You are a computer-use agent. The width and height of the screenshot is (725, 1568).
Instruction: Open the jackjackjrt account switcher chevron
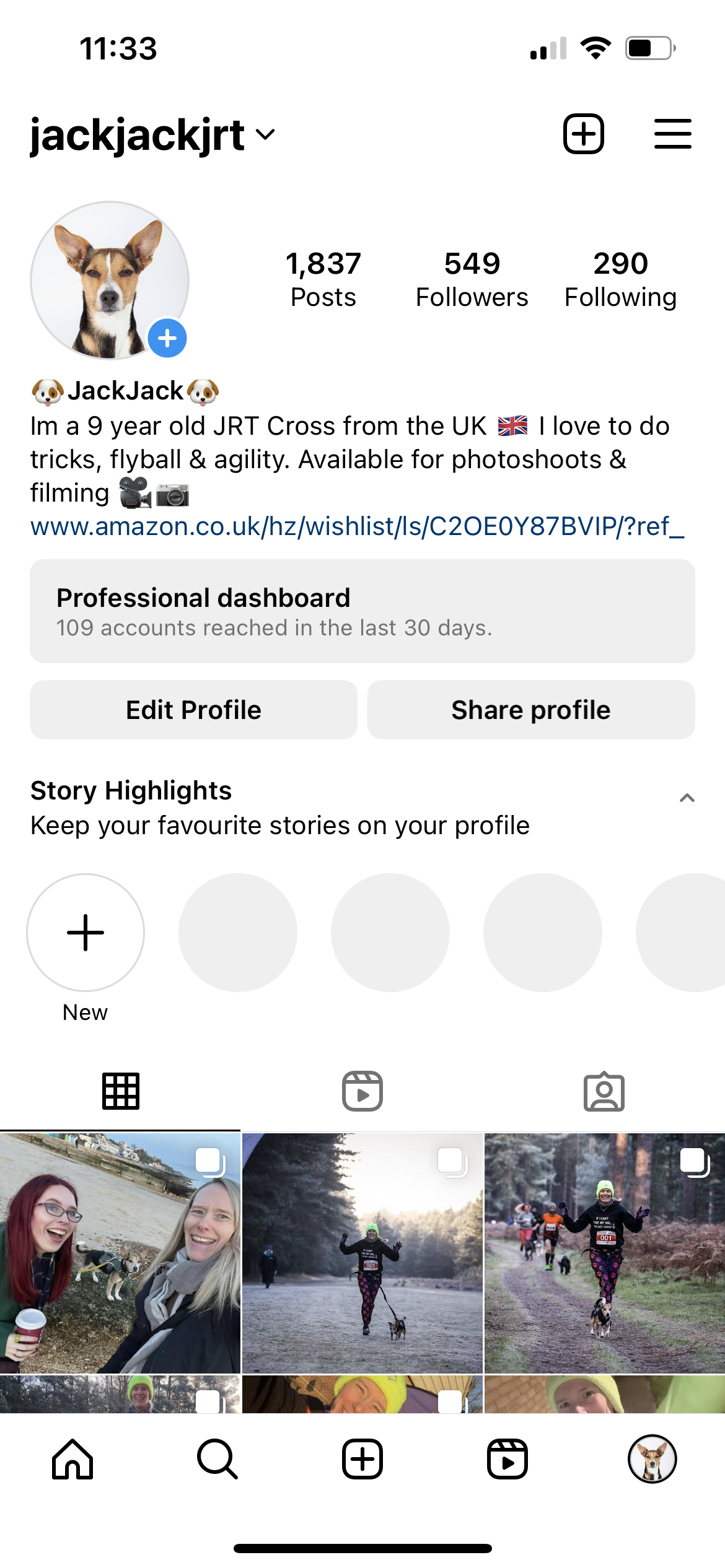pyautogui.click(x=265, y=135)
